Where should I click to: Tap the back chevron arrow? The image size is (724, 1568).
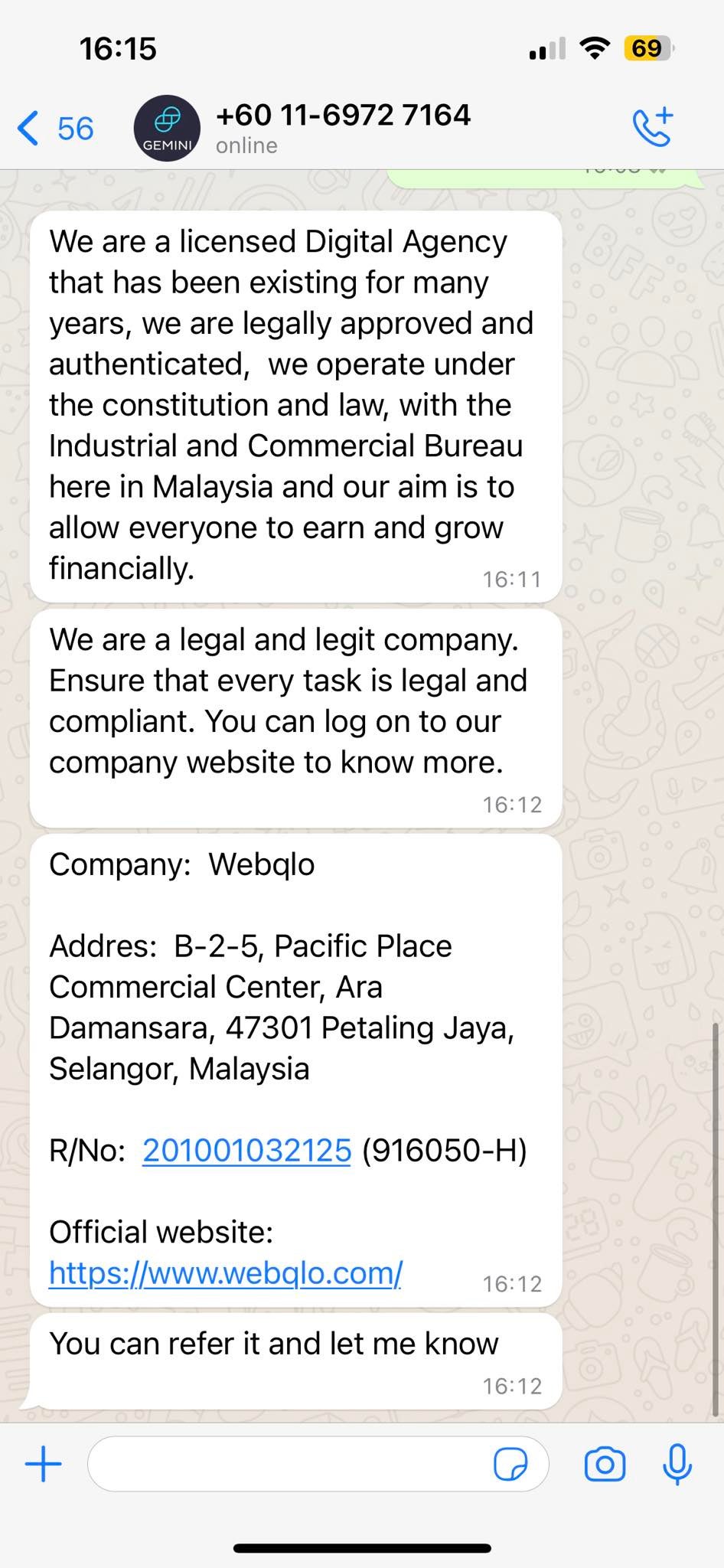(28, 128)
